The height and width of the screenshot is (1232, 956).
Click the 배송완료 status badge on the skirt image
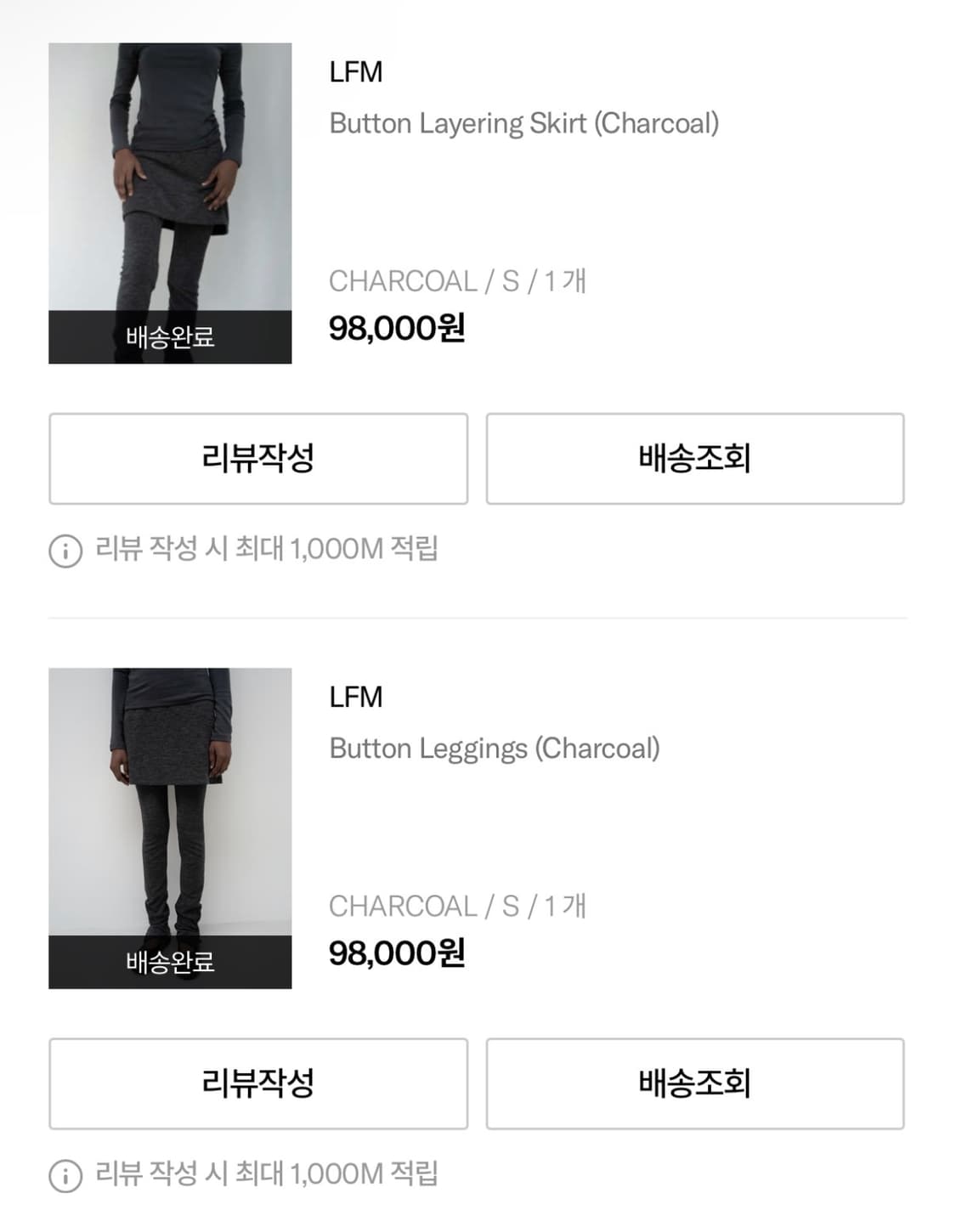coord(169,337)
